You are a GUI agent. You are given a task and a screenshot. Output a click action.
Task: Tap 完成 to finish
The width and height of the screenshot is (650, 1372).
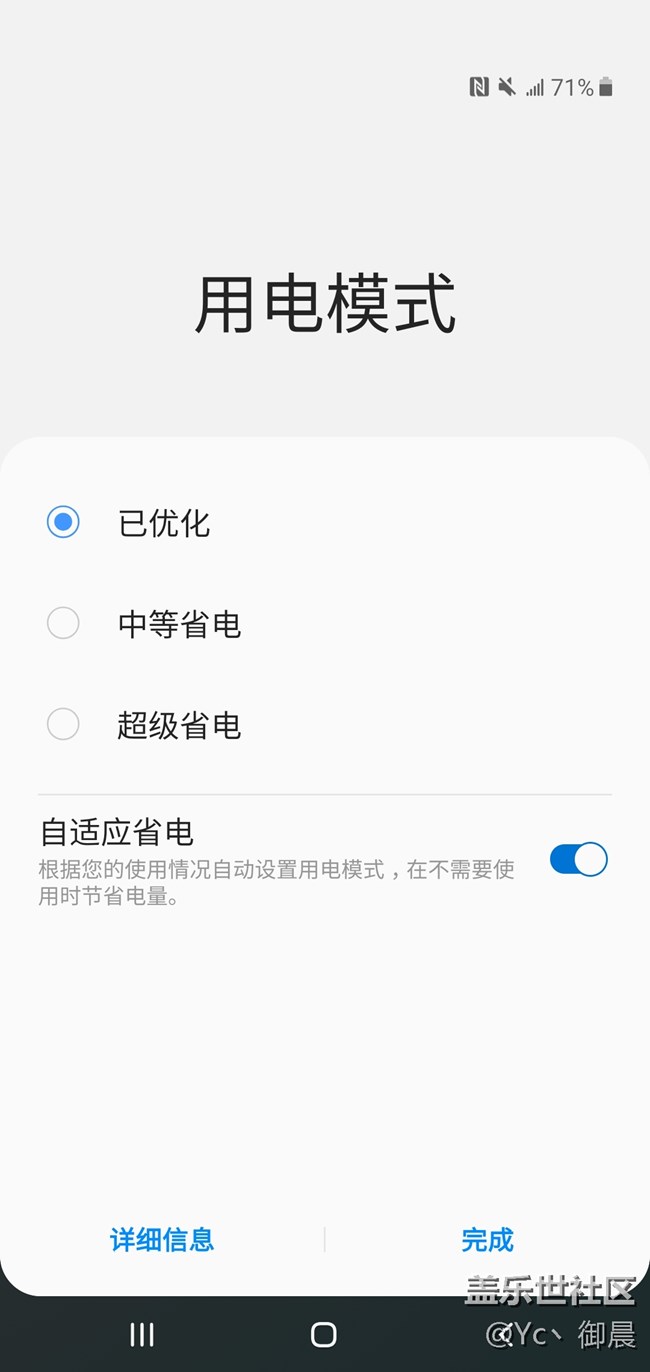(x=487, y=1240)
